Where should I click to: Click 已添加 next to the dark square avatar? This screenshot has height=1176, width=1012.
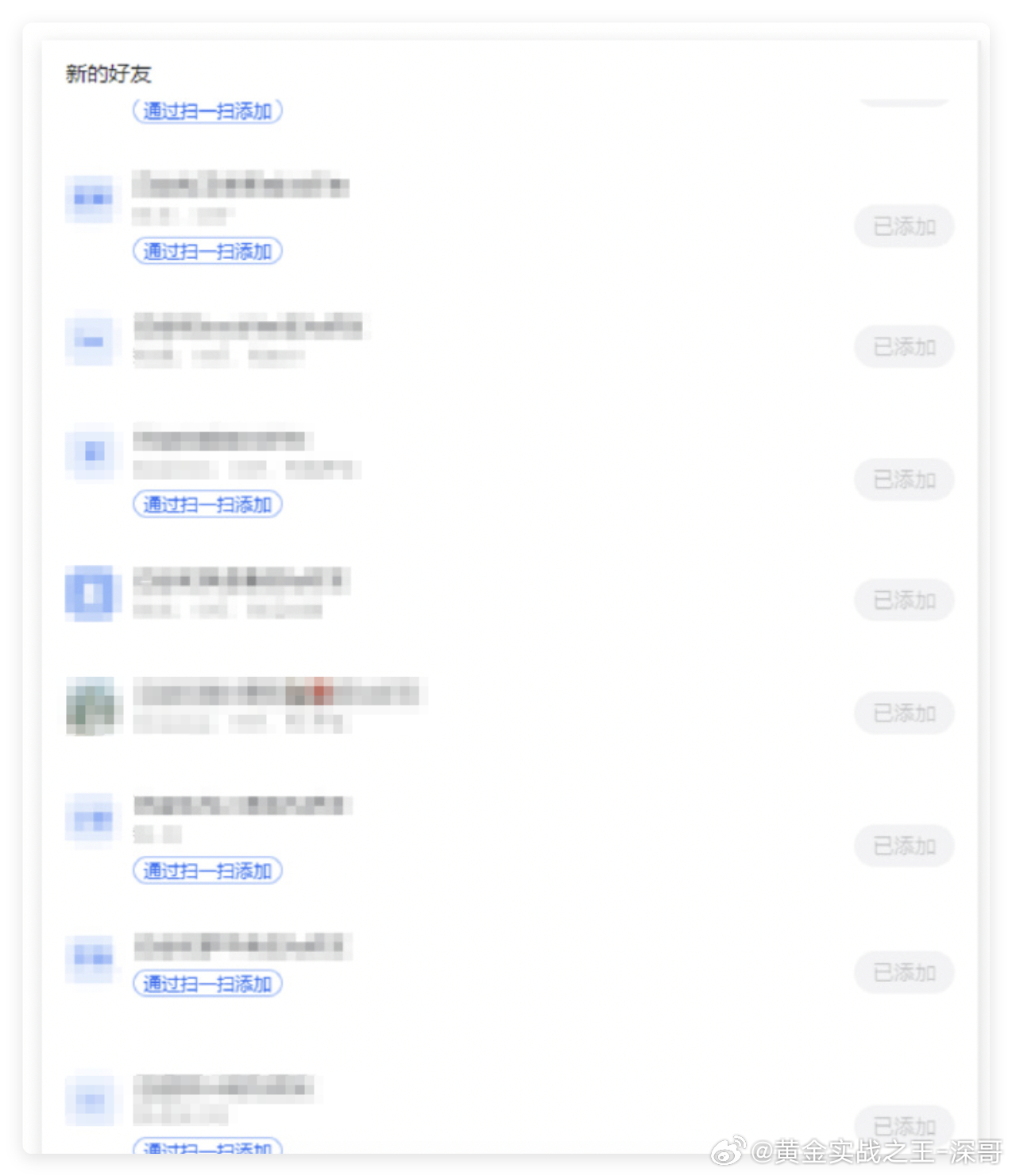pos(904,600)
